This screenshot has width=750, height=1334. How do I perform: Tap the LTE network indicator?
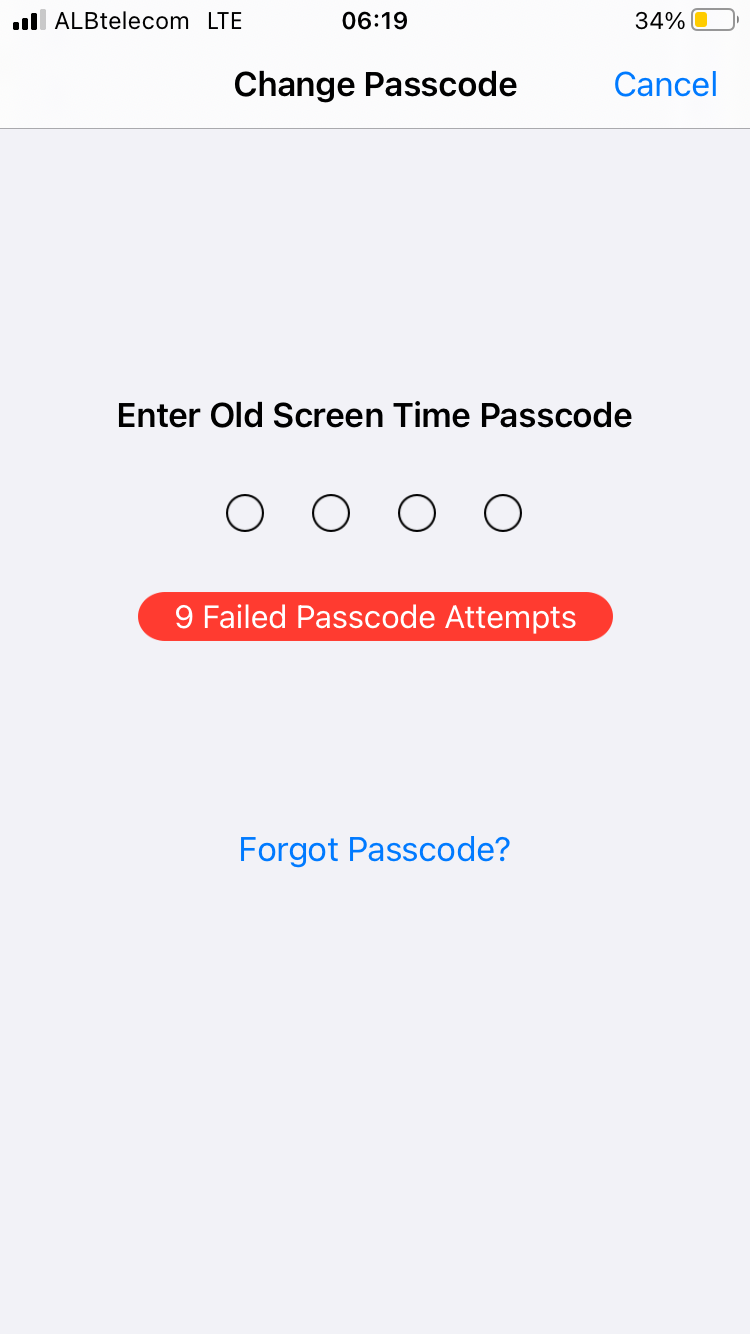pos(224,20)
